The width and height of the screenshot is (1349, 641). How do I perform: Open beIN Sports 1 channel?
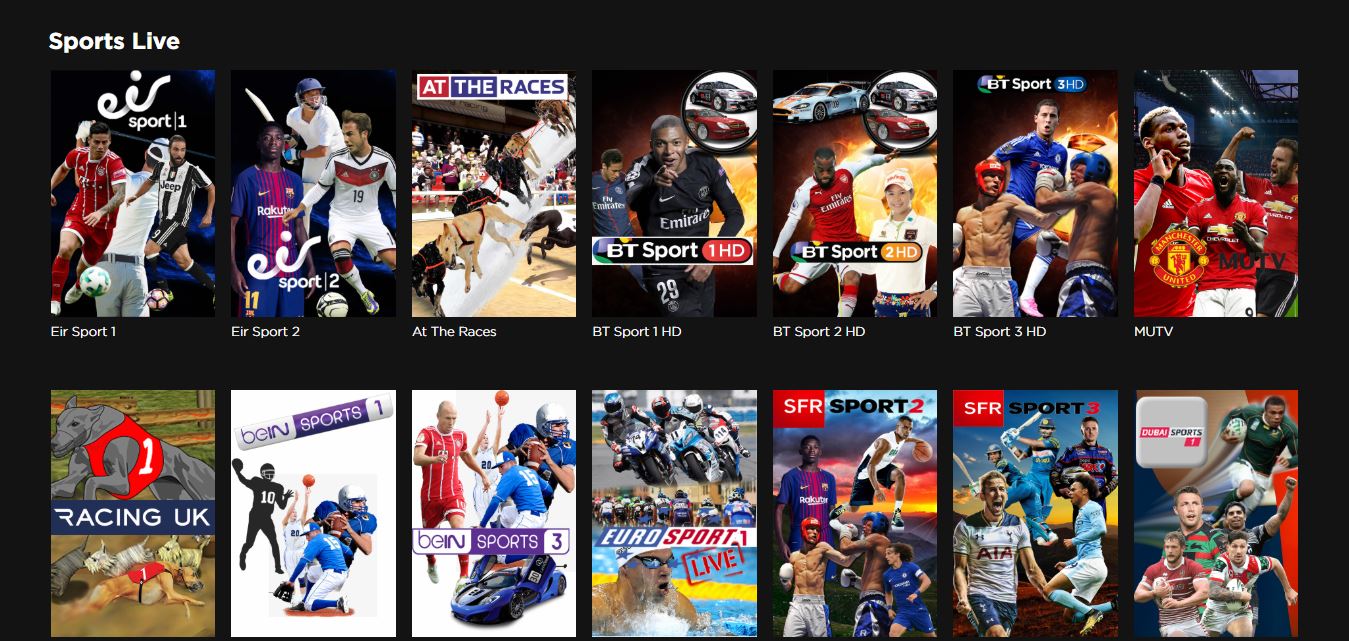(313, 513)
